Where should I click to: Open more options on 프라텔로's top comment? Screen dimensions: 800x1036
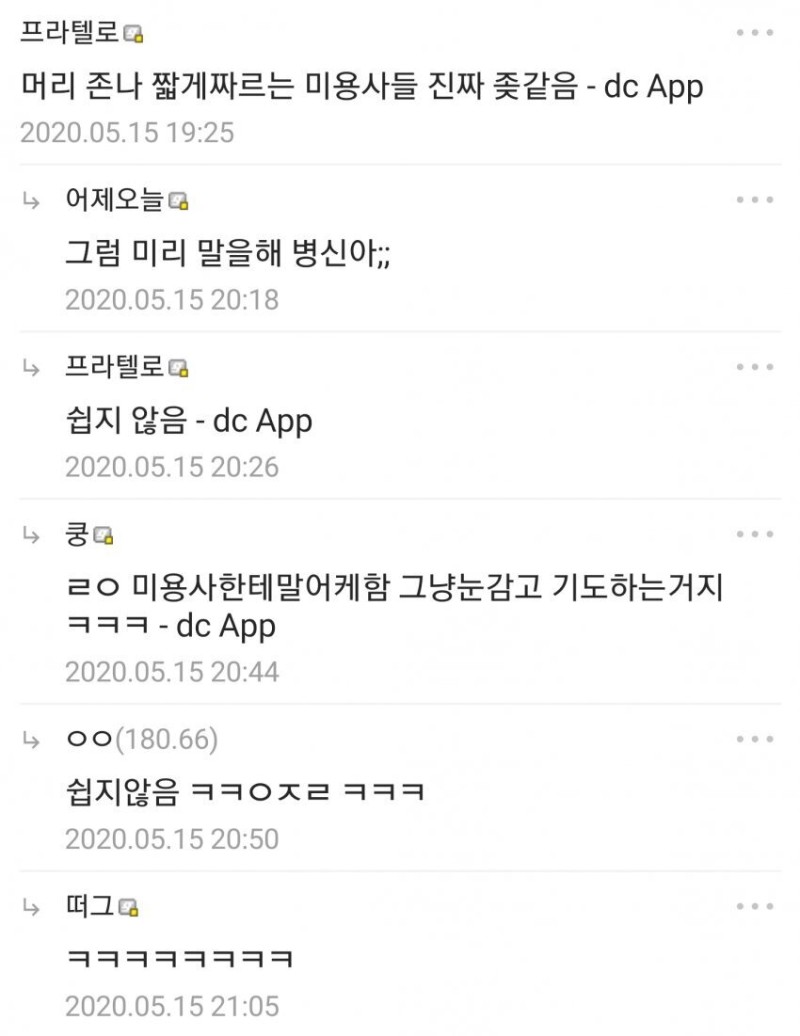click(x=754, y=32)
